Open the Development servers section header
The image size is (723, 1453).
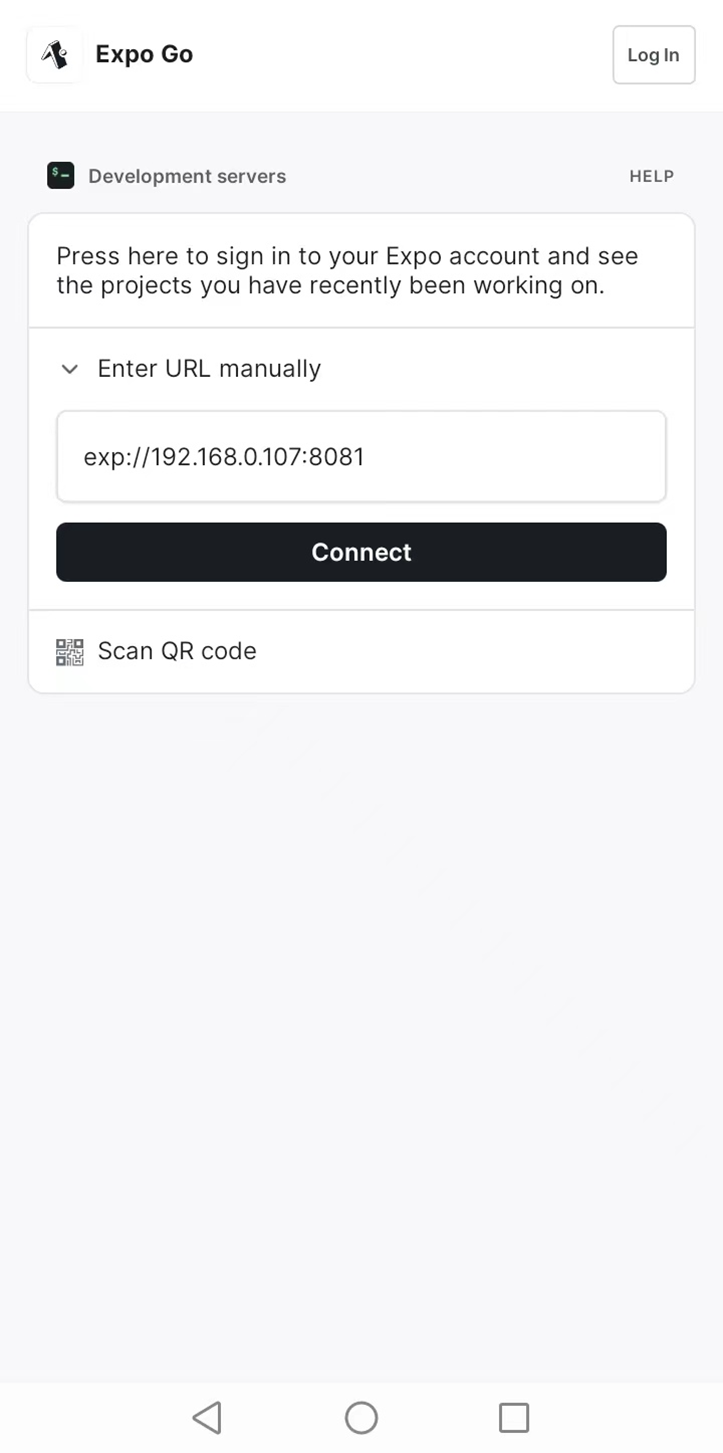tap(187, 176)
